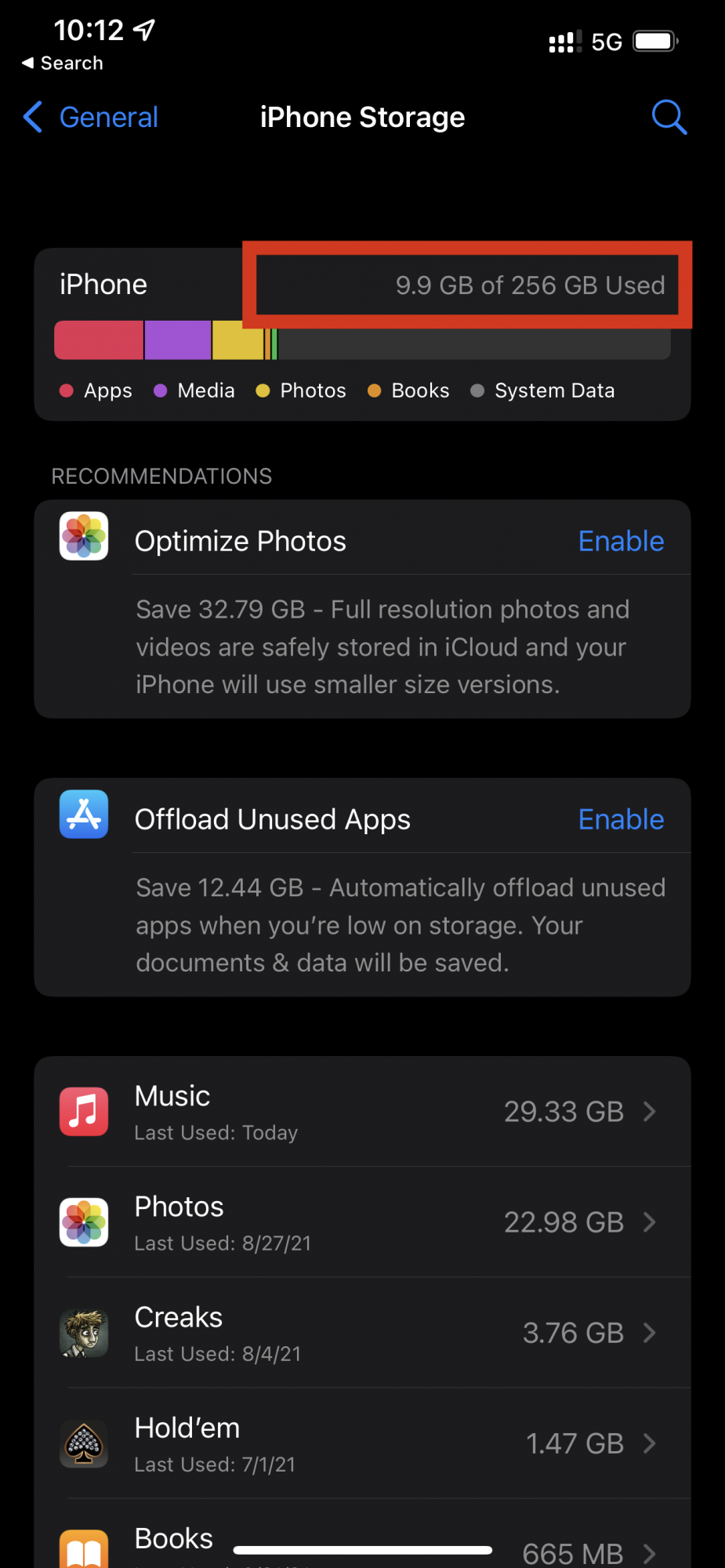Image resolution: width=725 pixels, height=1568 pixels.
Task: Return to Search via status bar link
Action: click(x=63, y=64)
